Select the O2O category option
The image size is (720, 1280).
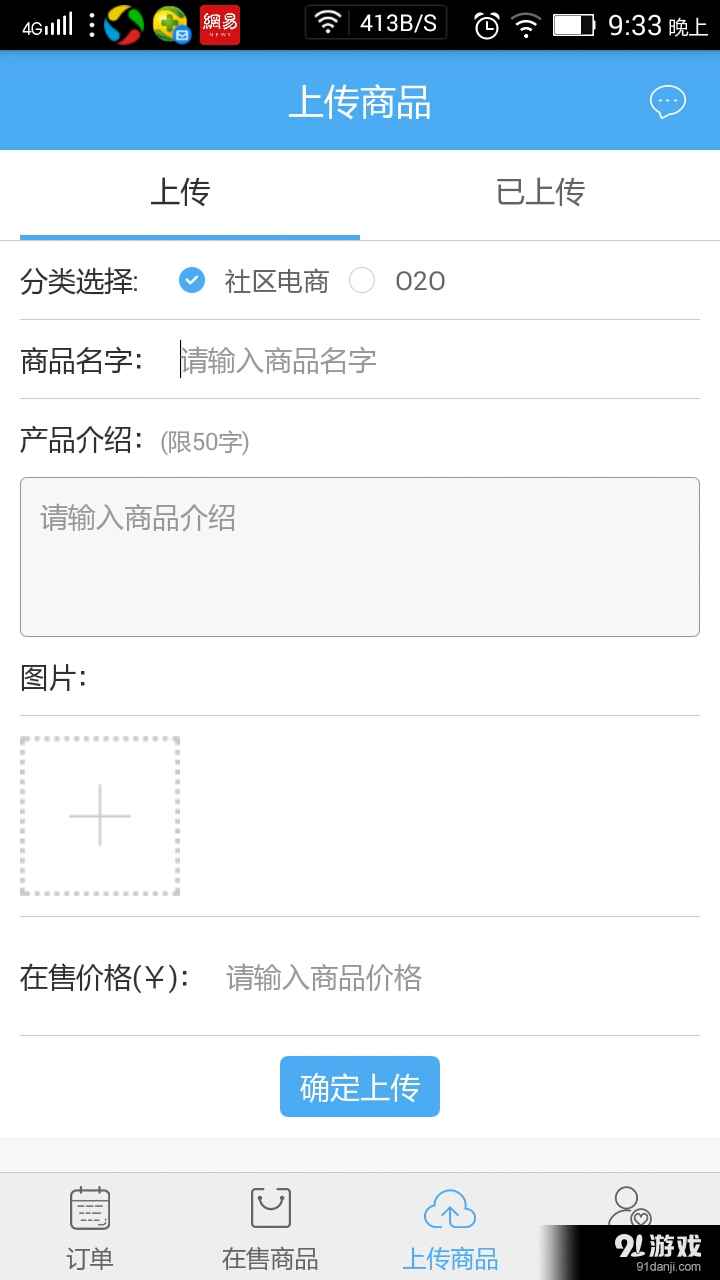coord(397,281)
